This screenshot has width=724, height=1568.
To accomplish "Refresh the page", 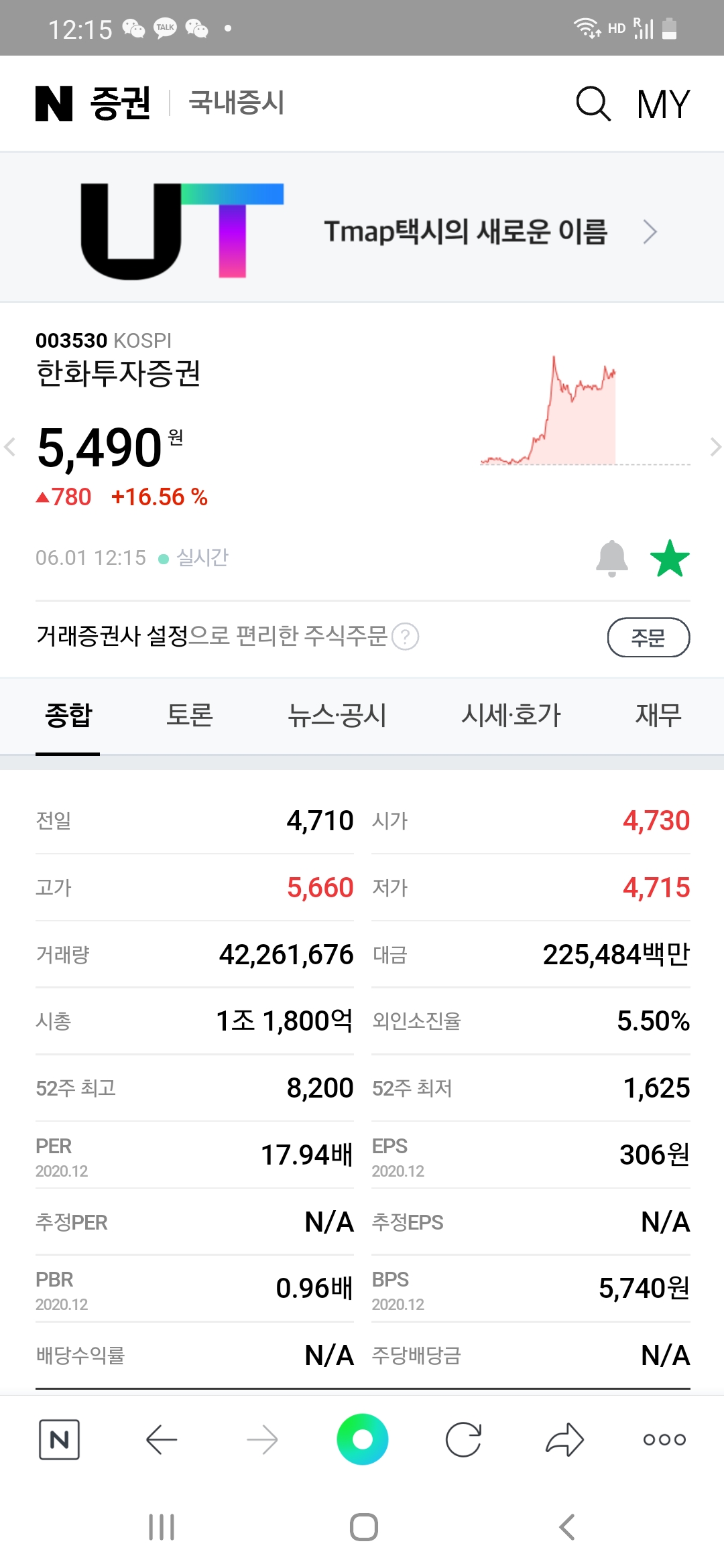I will pyautogui.click(x=463, y=1439).
